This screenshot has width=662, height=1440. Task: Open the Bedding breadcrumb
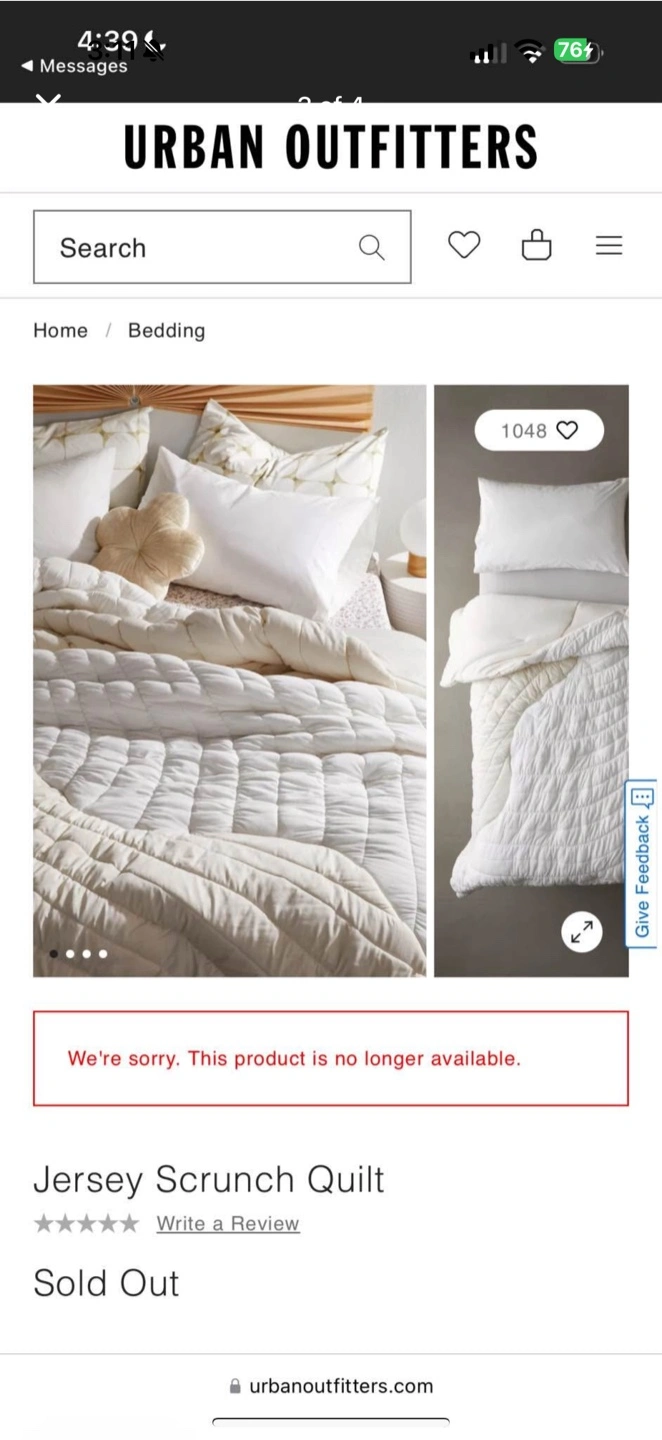pos(166,331)
